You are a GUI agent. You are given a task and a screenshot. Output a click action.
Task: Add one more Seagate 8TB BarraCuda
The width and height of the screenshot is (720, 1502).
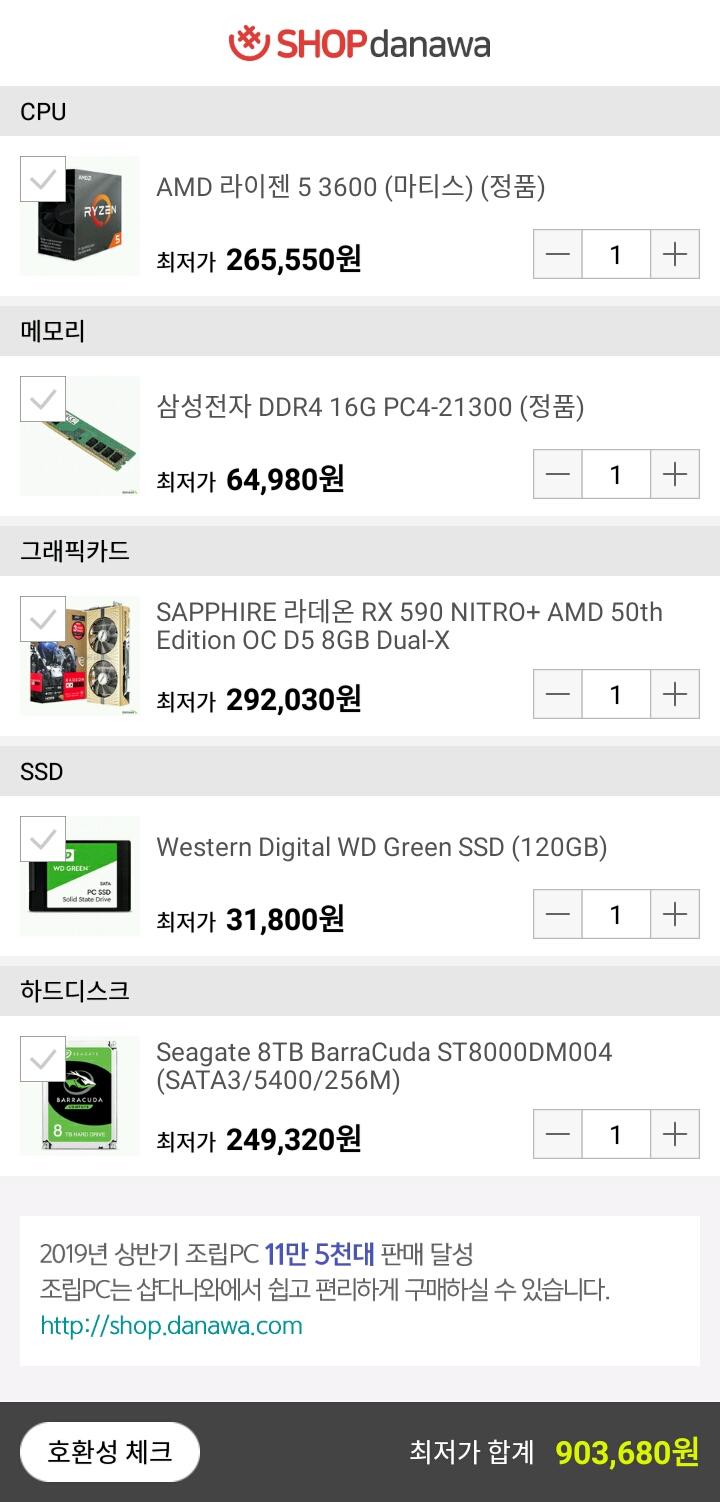pos(675,1134)
